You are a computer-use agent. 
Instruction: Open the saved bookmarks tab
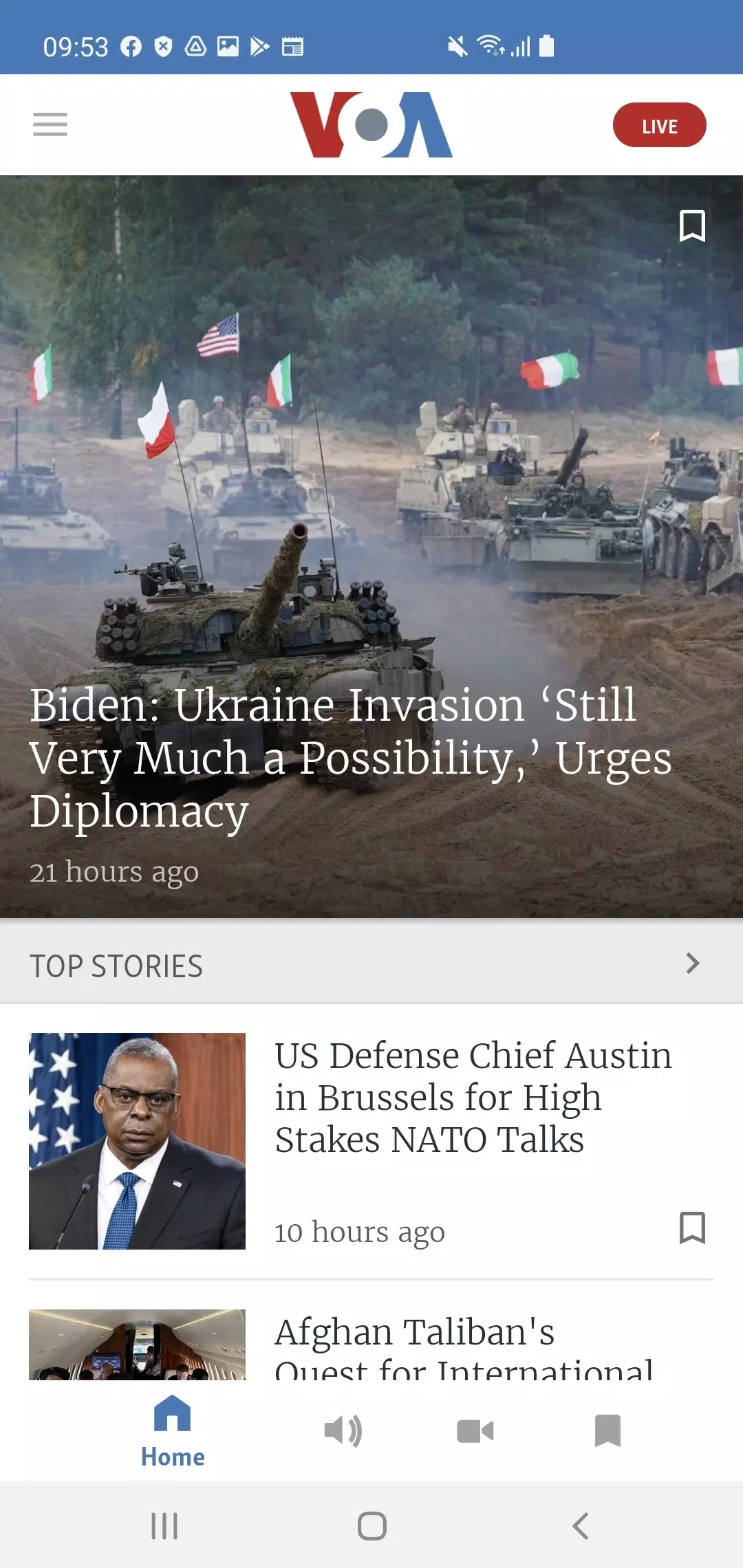coord(607,1431)
